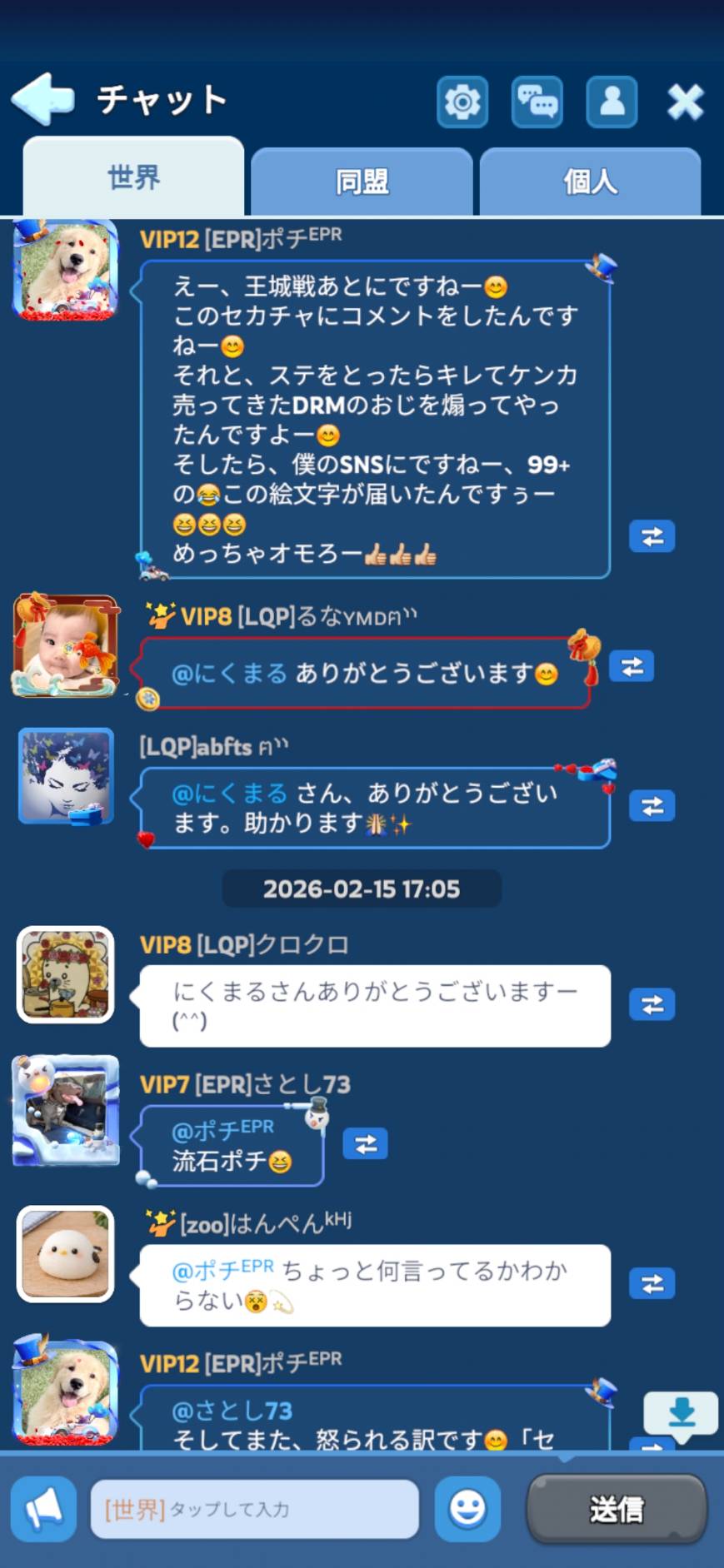Open the chat bubbles icon
724x1568 pixels.
click(x=537, y=102)
